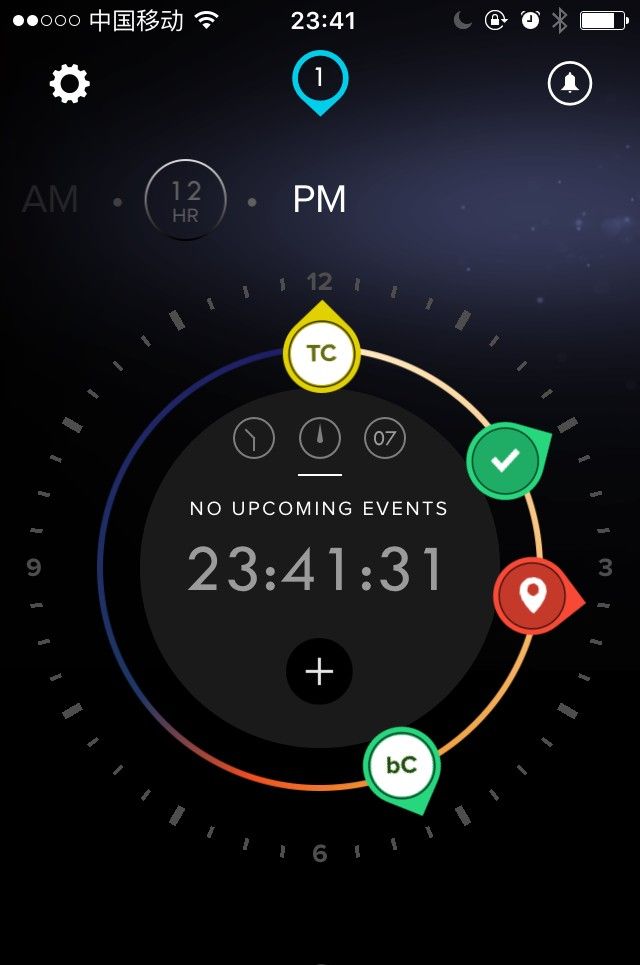This screenshot has width=640, height=965.
Task: Open the green checkmark event marker
Action: pos(506,460)
